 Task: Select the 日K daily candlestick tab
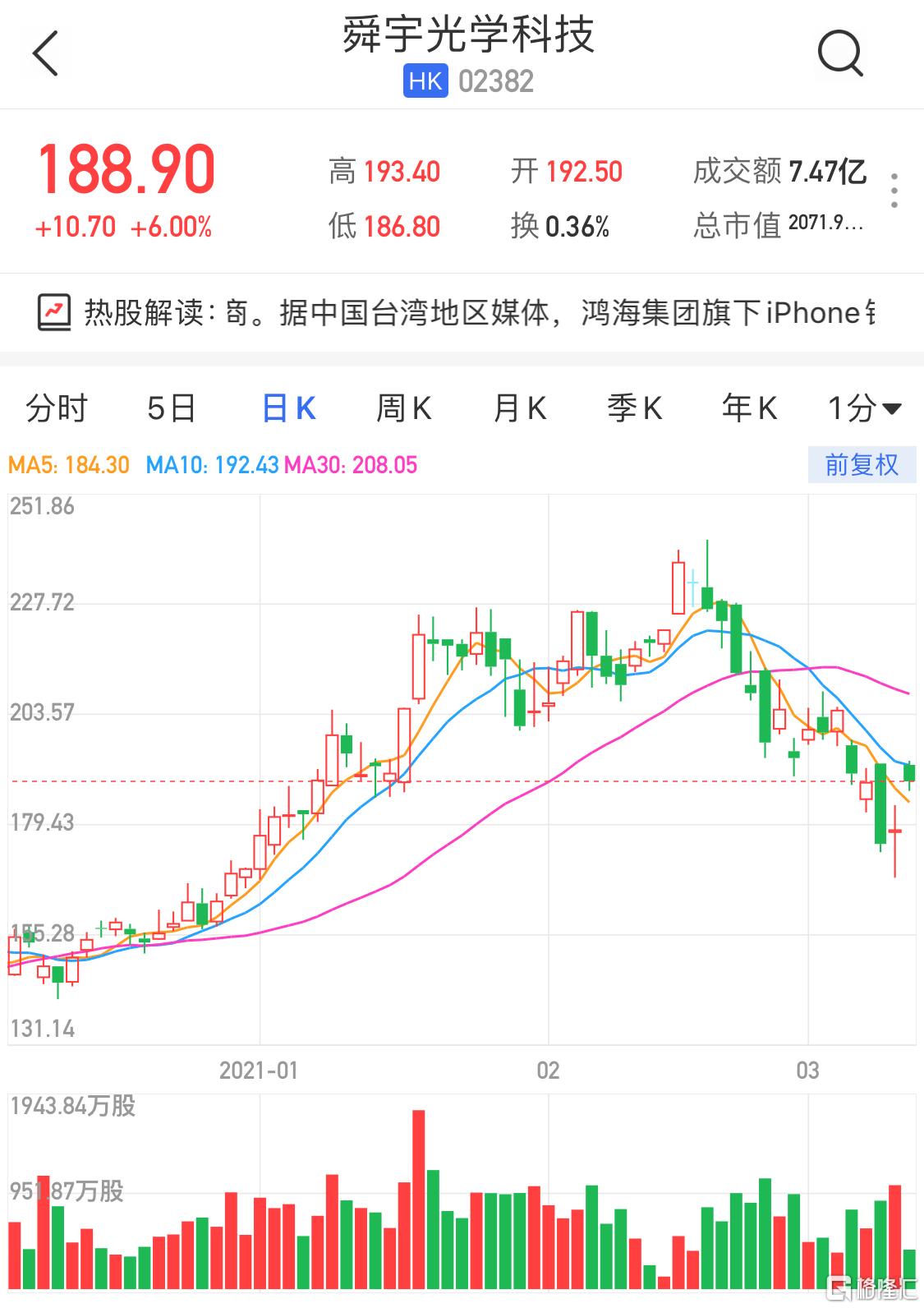tap(288, 408)
